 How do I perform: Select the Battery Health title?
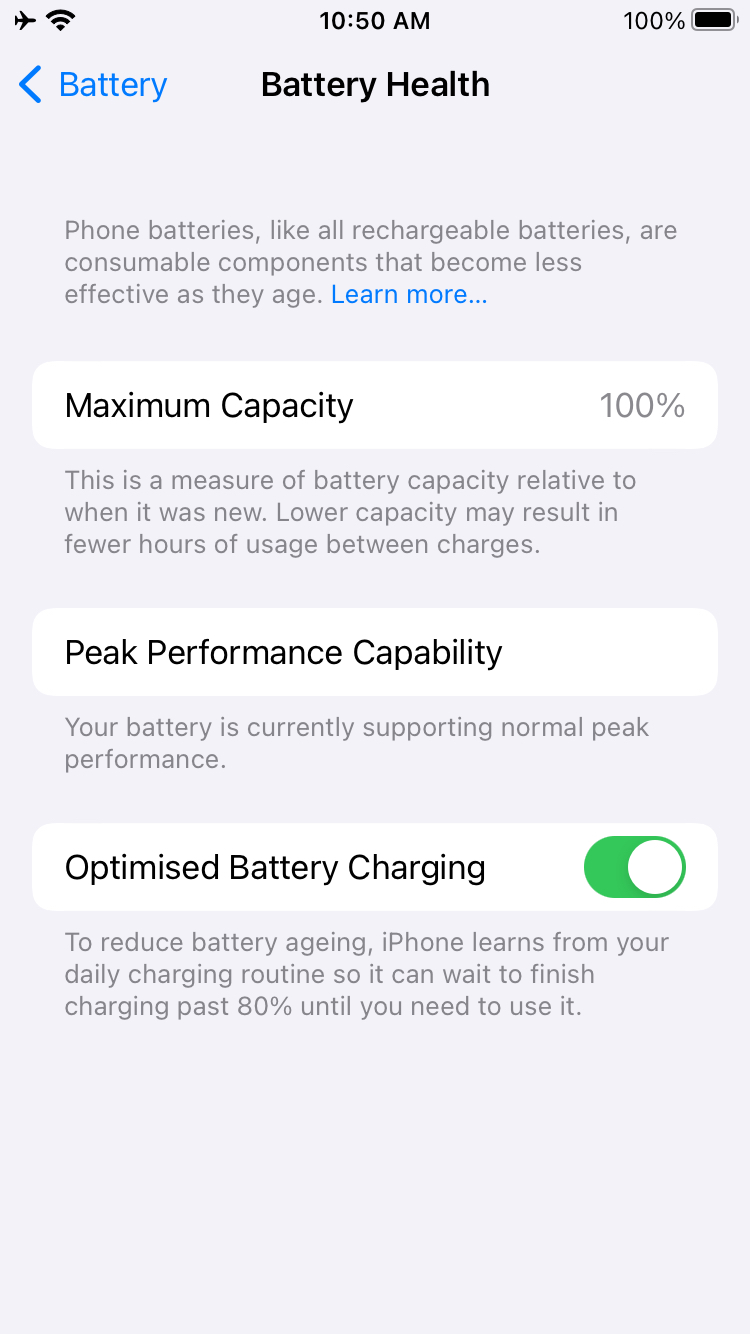375,85
